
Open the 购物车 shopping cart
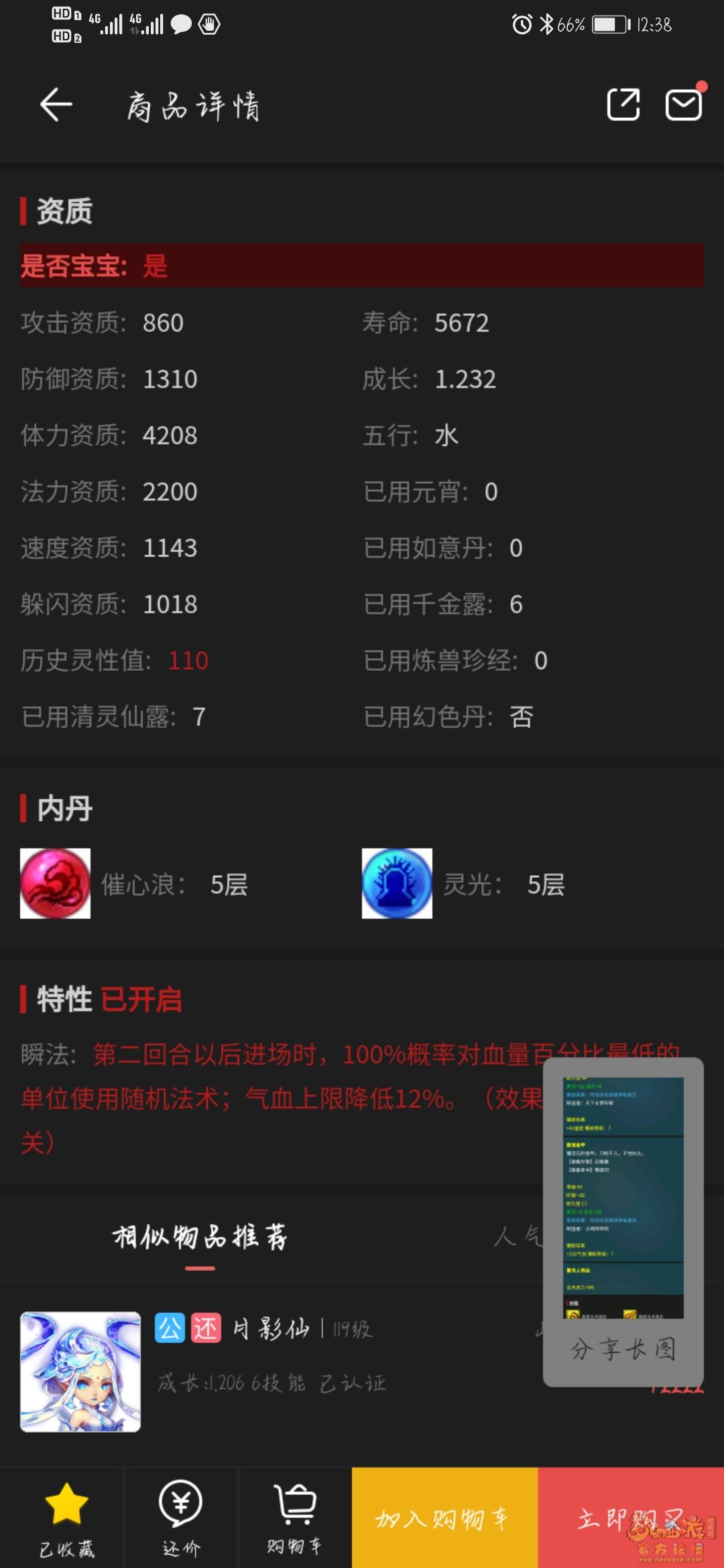pyautogui.click(x=295, y=1517)
